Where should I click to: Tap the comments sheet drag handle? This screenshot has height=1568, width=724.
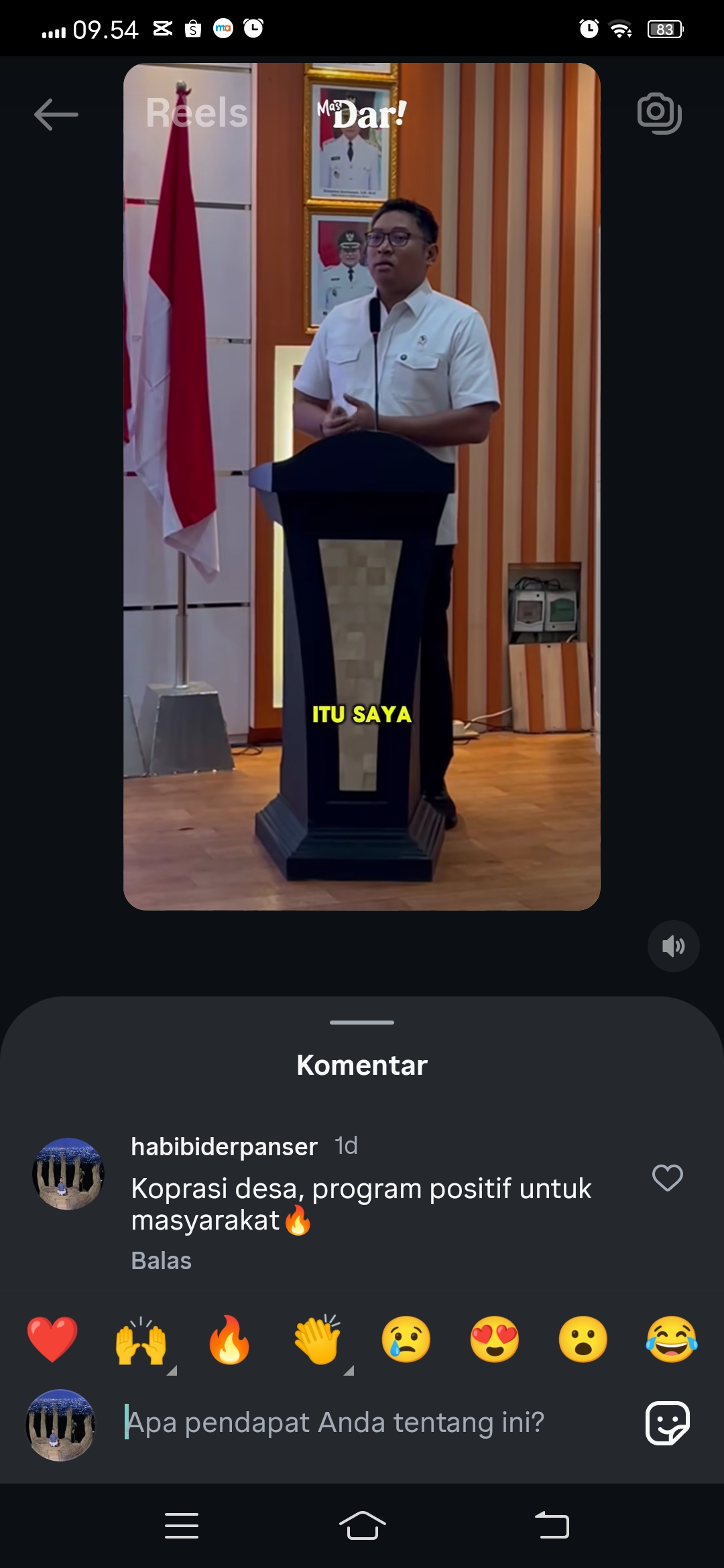pos(362,1023)
